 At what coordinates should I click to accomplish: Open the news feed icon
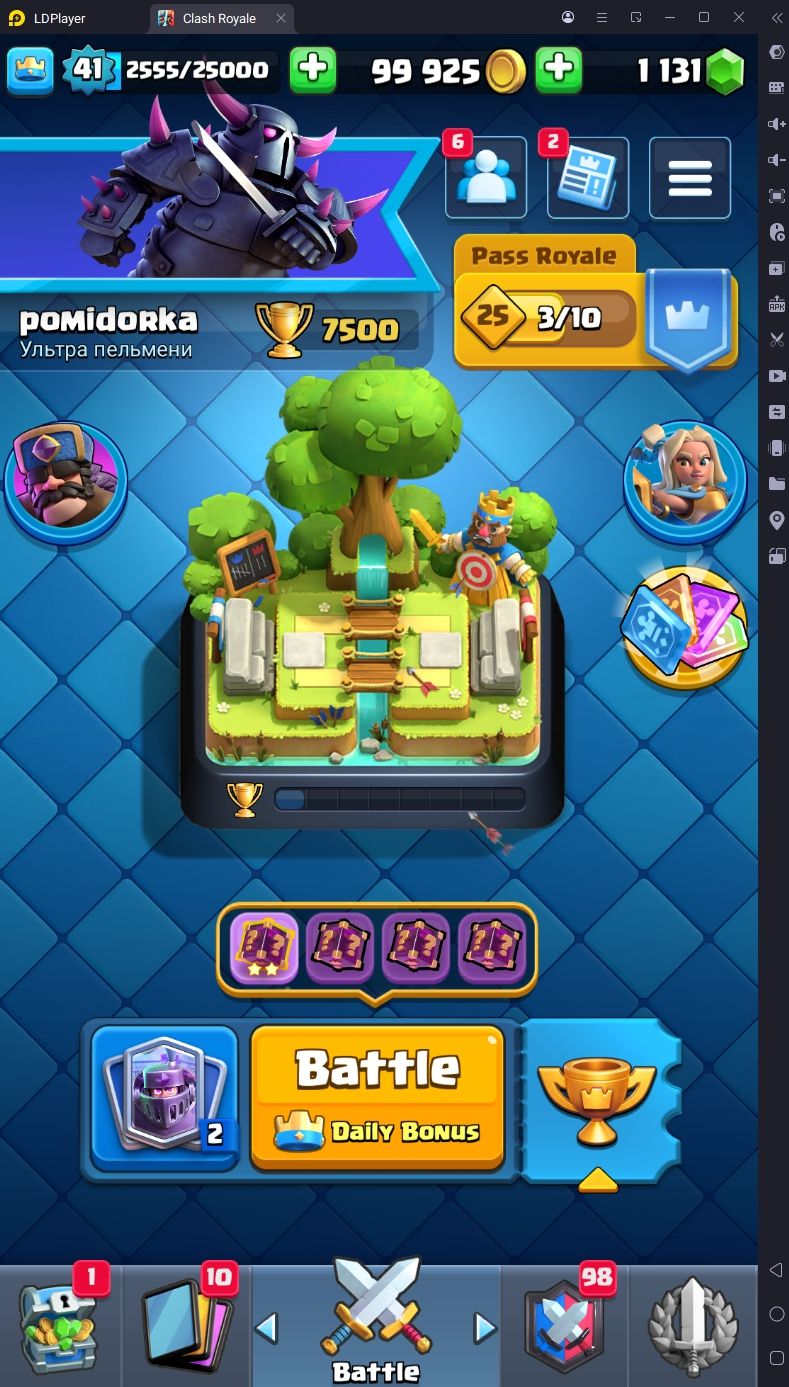pyautogui.click(x=587, y=180)
